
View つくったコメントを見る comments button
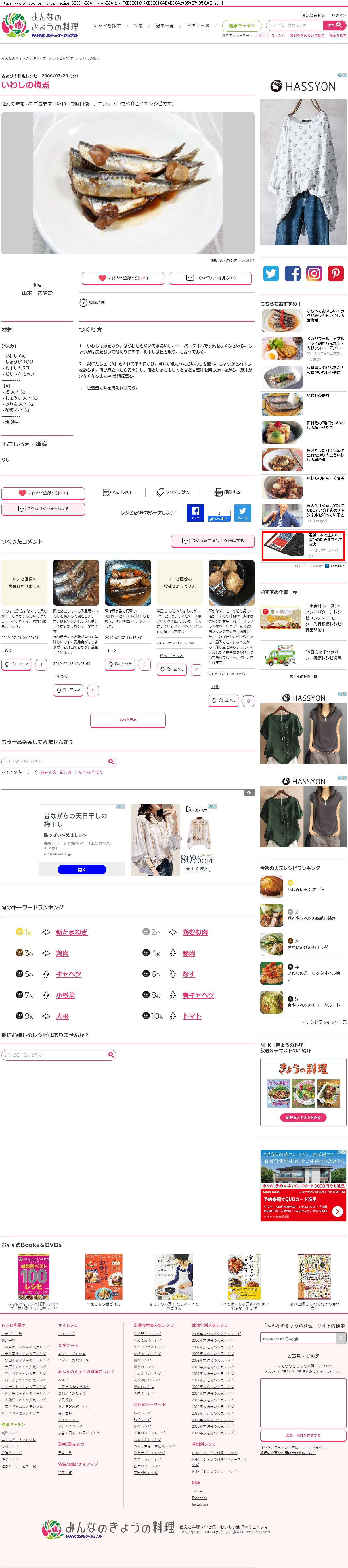211,278
